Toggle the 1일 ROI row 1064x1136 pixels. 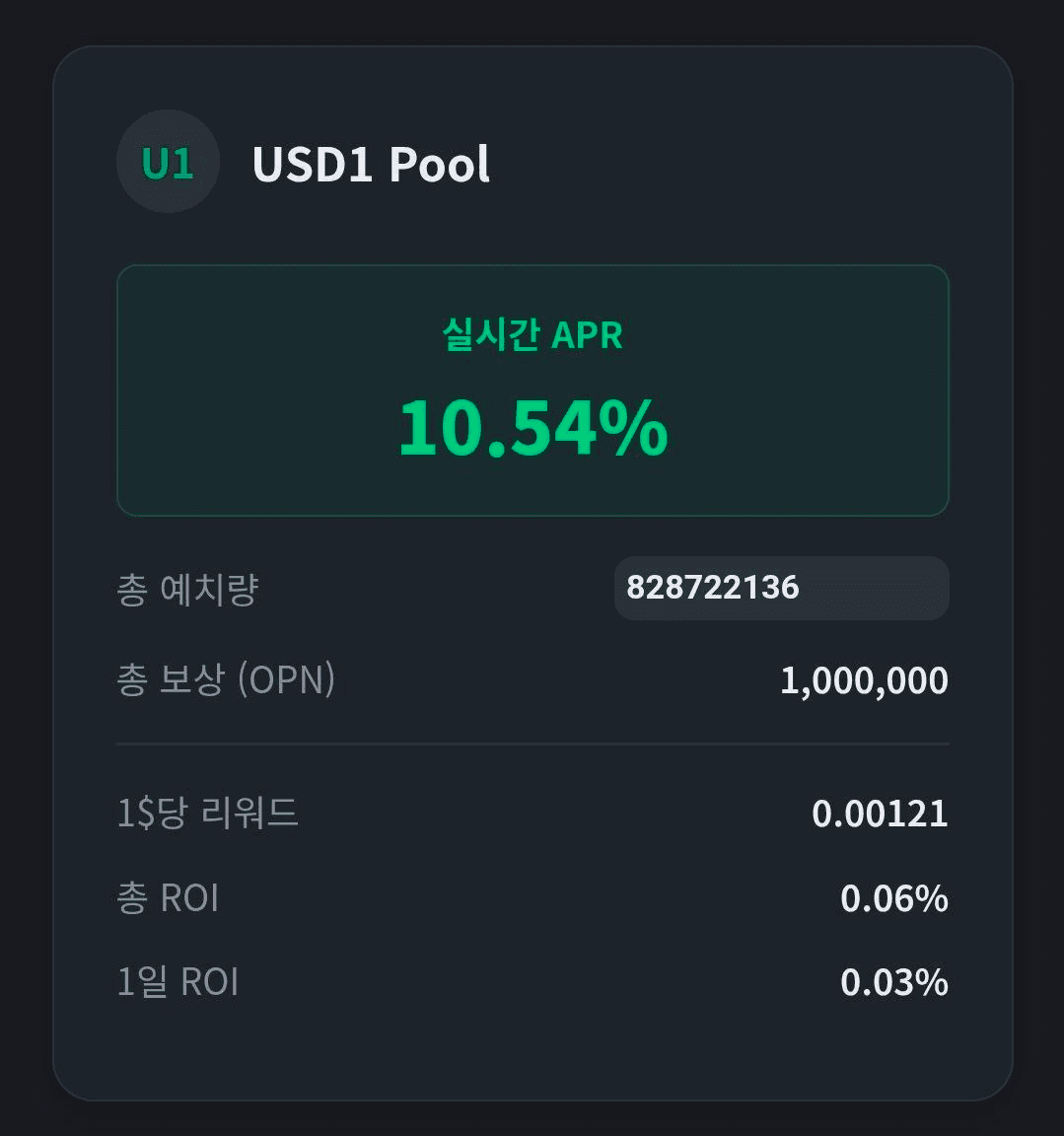(532, 981)
